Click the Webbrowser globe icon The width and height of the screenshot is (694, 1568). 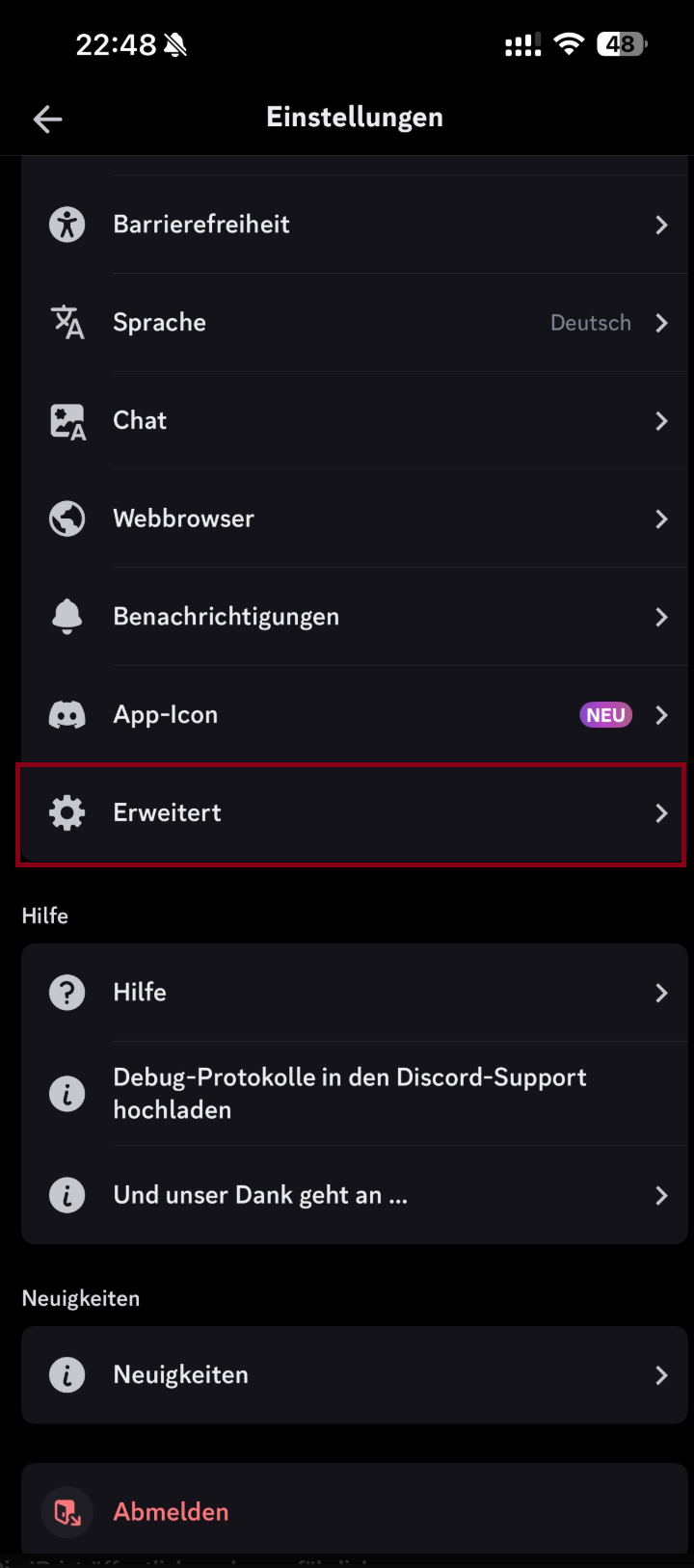pos(67,518)
